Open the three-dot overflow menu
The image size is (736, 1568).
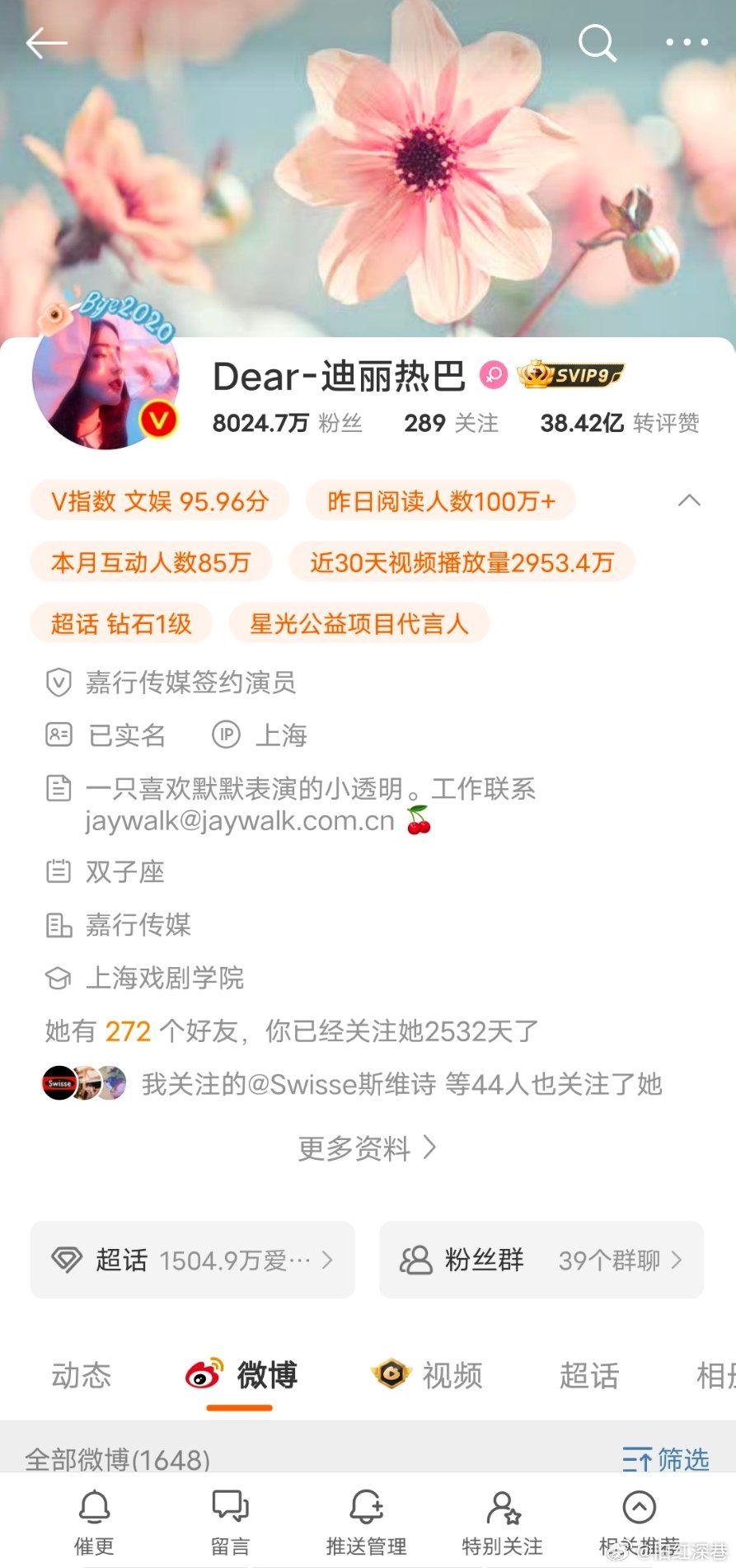point(686,42)
